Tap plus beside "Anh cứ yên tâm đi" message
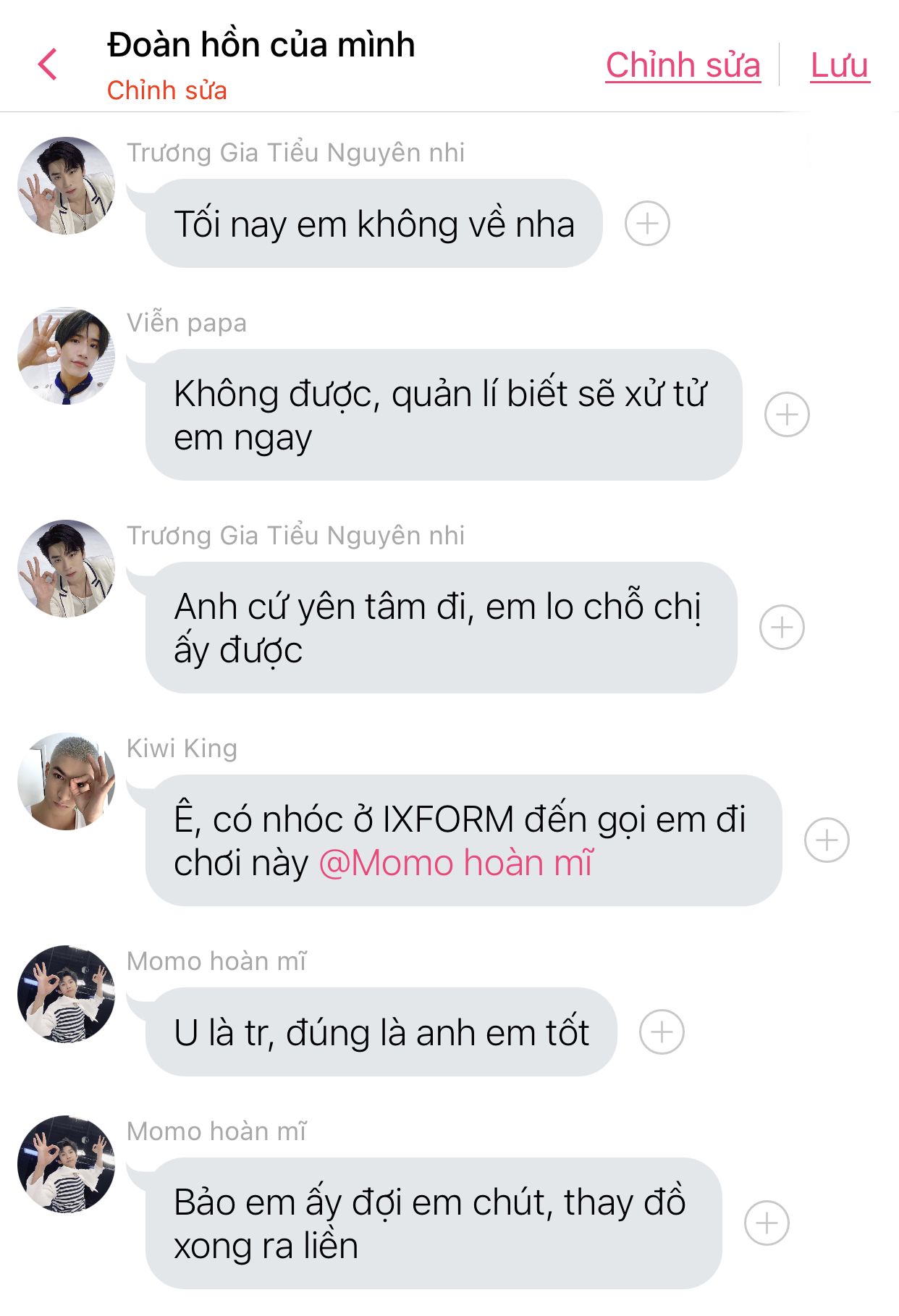 coord(782,627)
